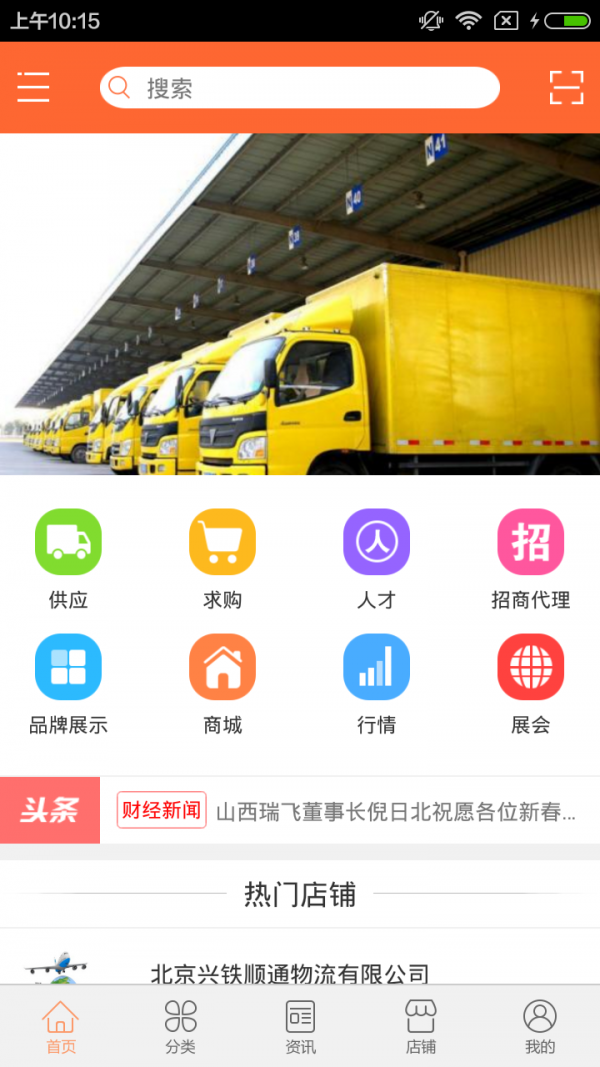Screen dimensions: 600x1067
Task: Switch to the 我的 profile tab
Action: pyautogui.click(x=540, y=1027)
